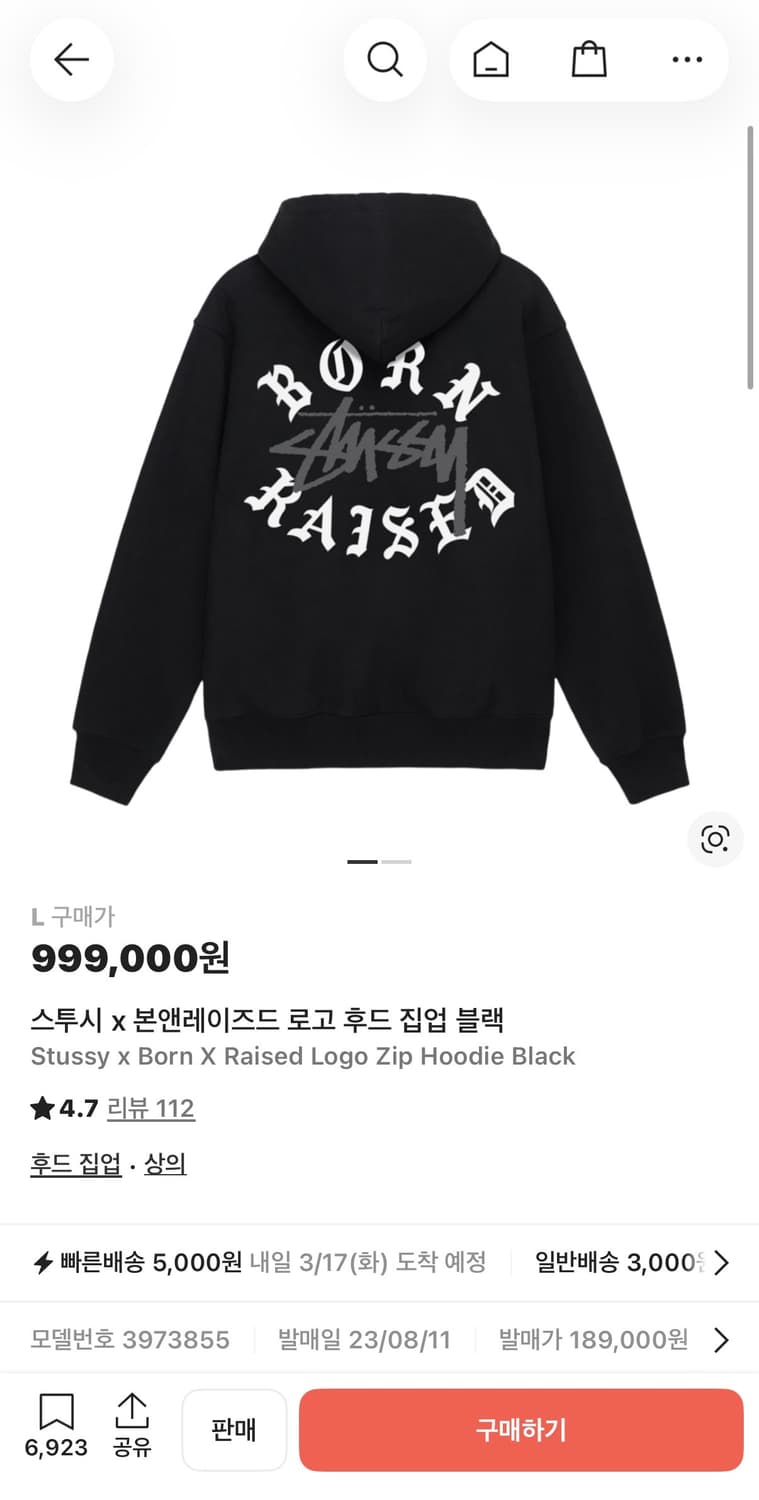This screenshot has width=759, height=1500.
Task: Expand the shipping options details
Action: [x=722, y=1262]
